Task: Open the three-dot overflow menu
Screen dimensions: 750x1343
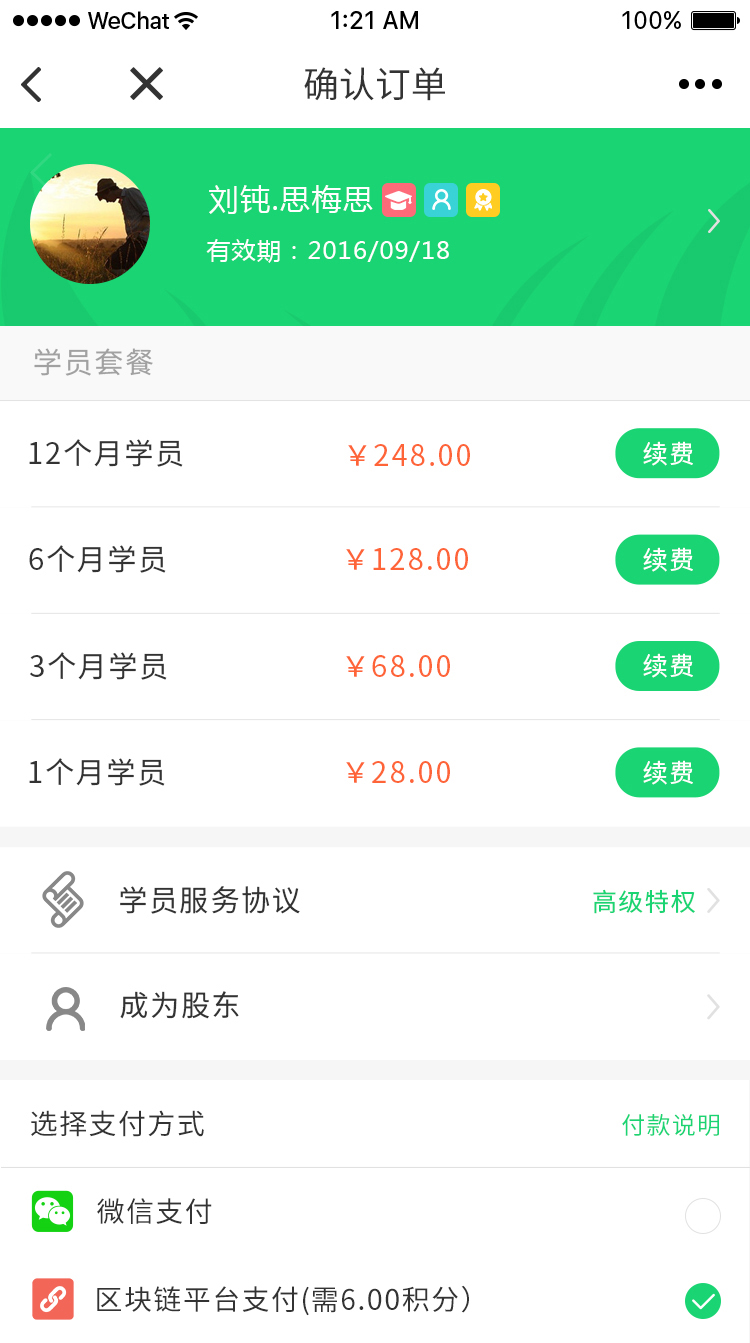Action: coord(700,85)
